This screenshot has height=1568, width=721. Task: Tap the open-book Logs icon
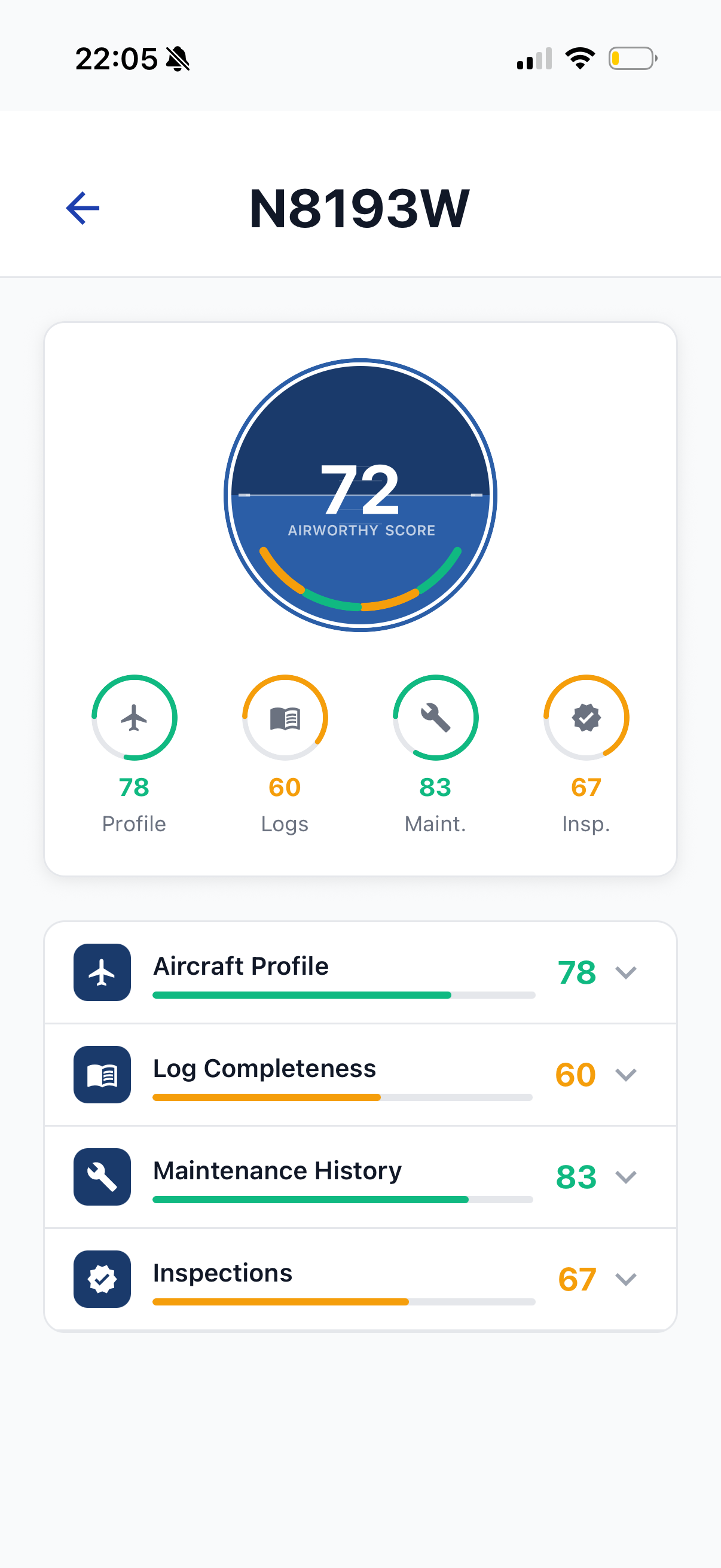click(x=285, y=718)
